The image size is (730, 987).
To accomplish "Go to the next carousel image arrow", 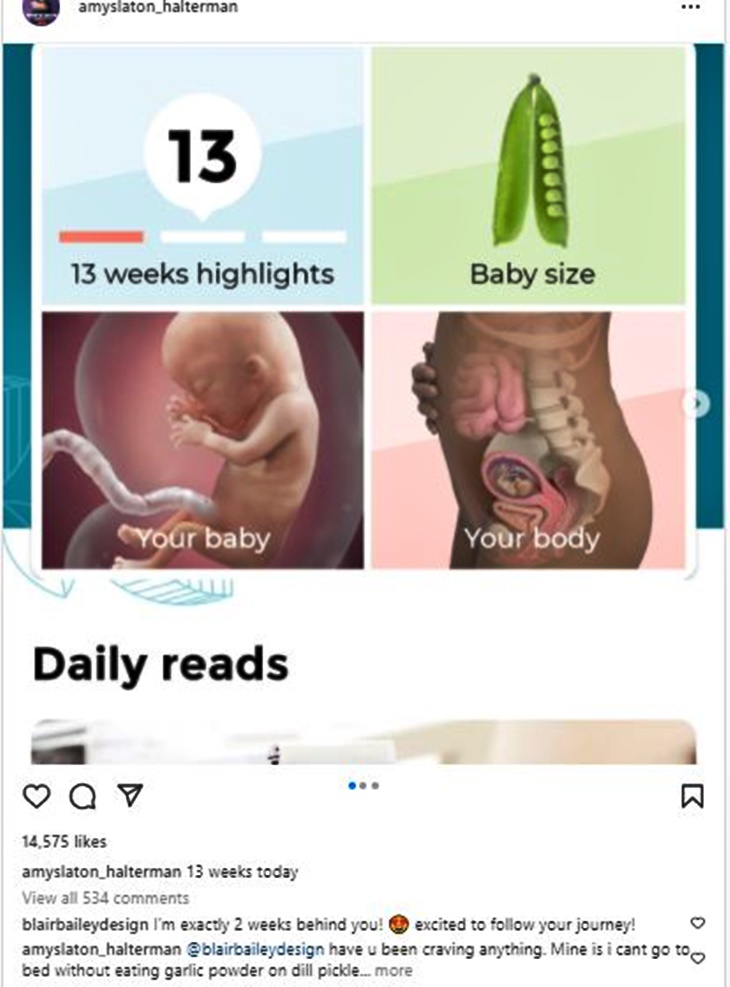I will tap(699, 403).
